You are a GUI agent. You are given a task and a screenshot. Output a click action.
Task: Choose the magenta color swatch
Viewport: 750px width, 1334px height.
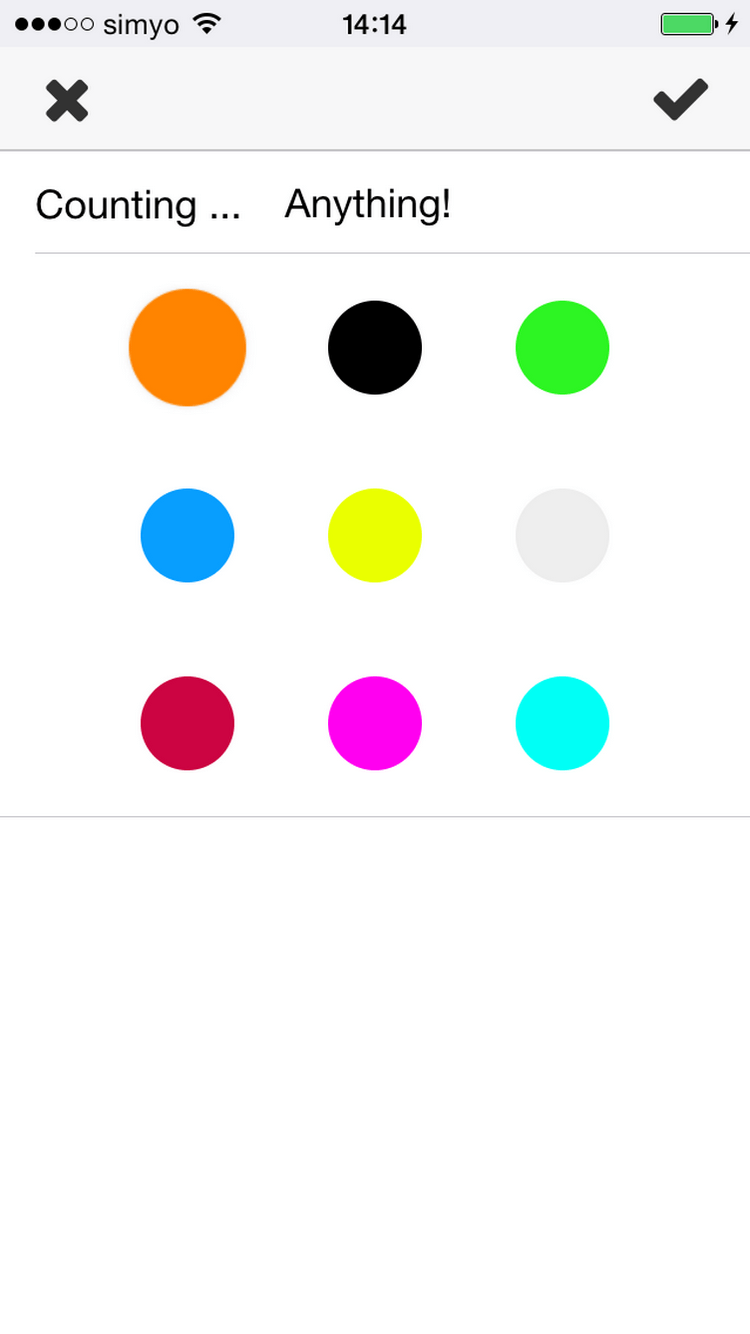click(x=375, y=723)
